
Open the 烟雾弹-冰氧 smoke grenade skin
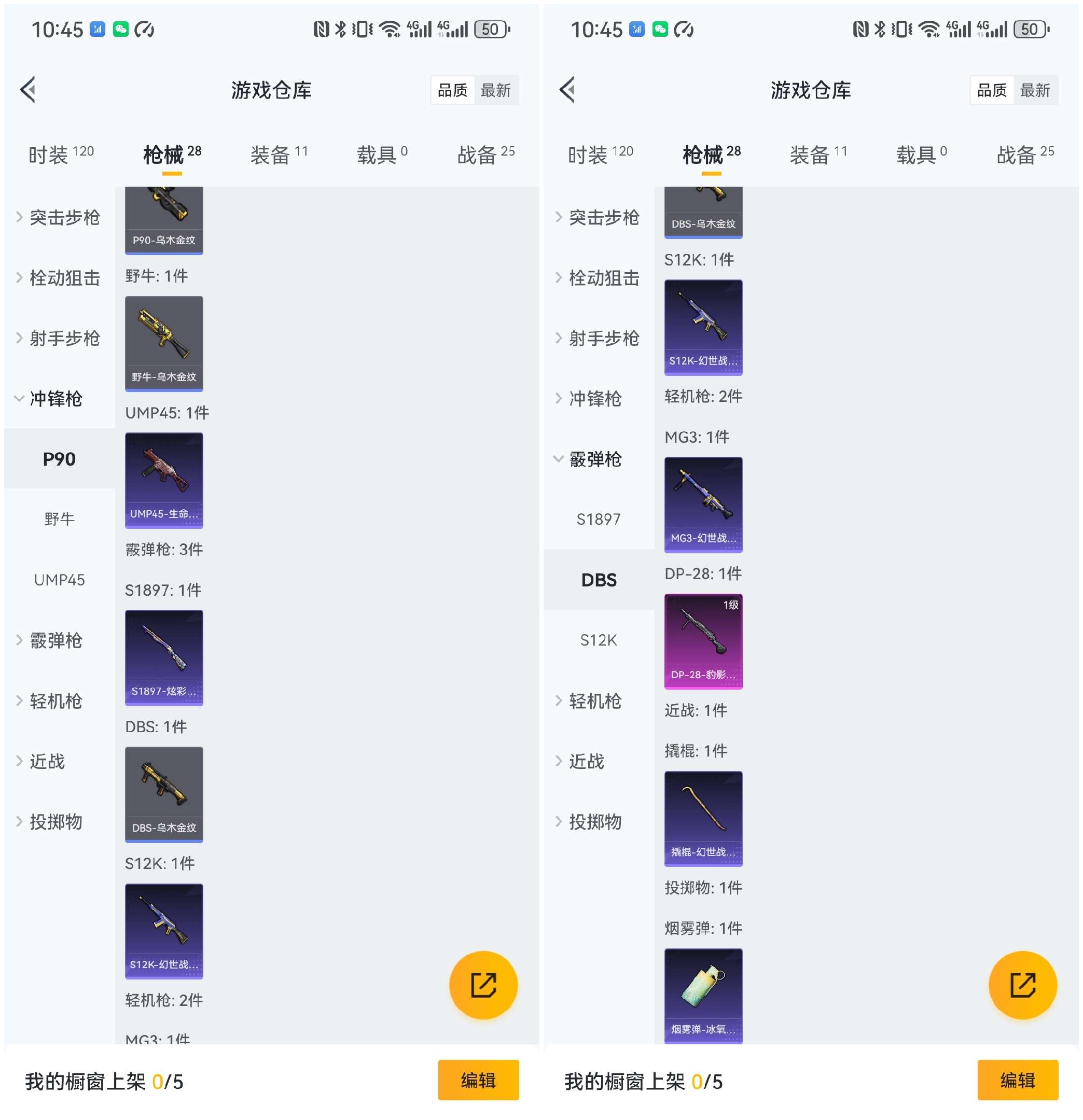[x=702, y=995]
